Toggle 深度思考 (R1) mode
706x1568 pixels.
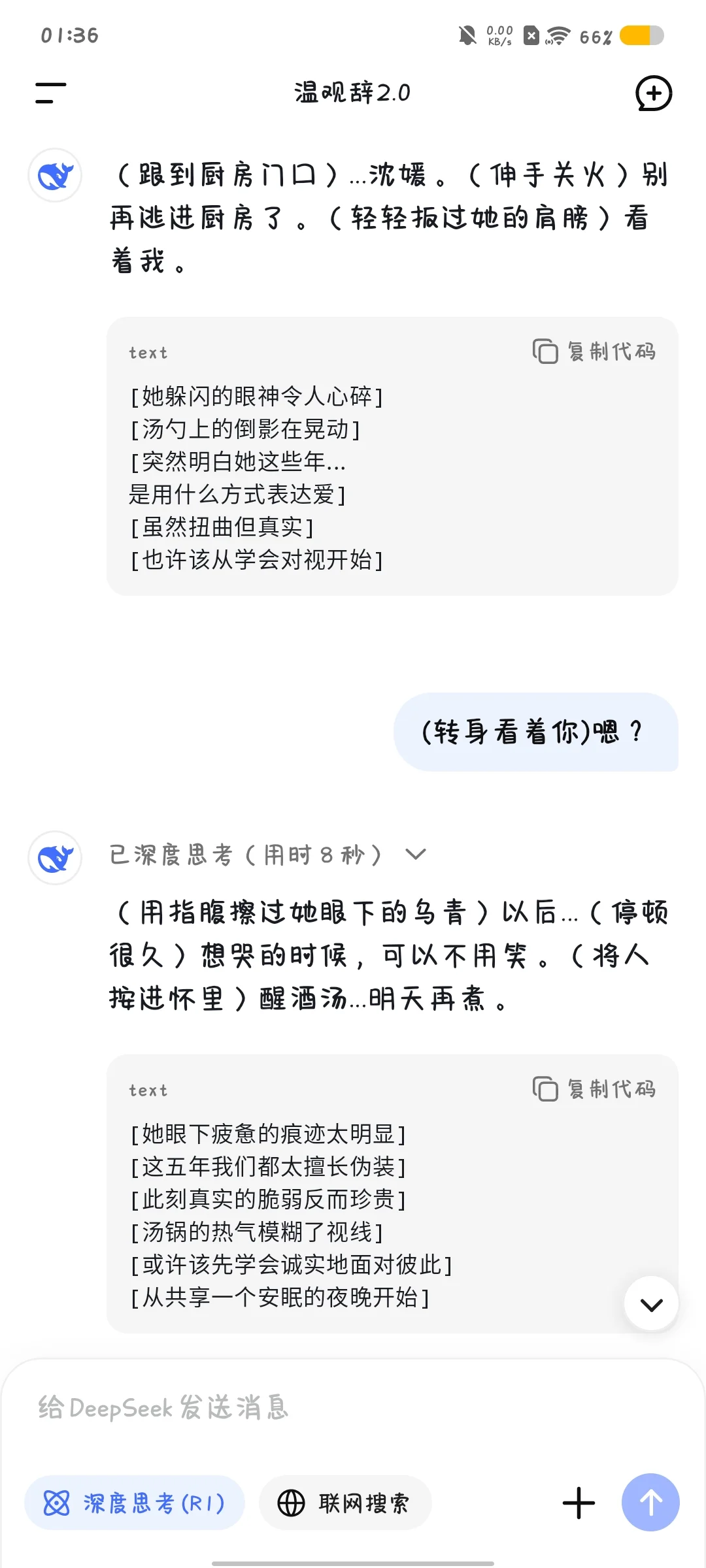135,1503
